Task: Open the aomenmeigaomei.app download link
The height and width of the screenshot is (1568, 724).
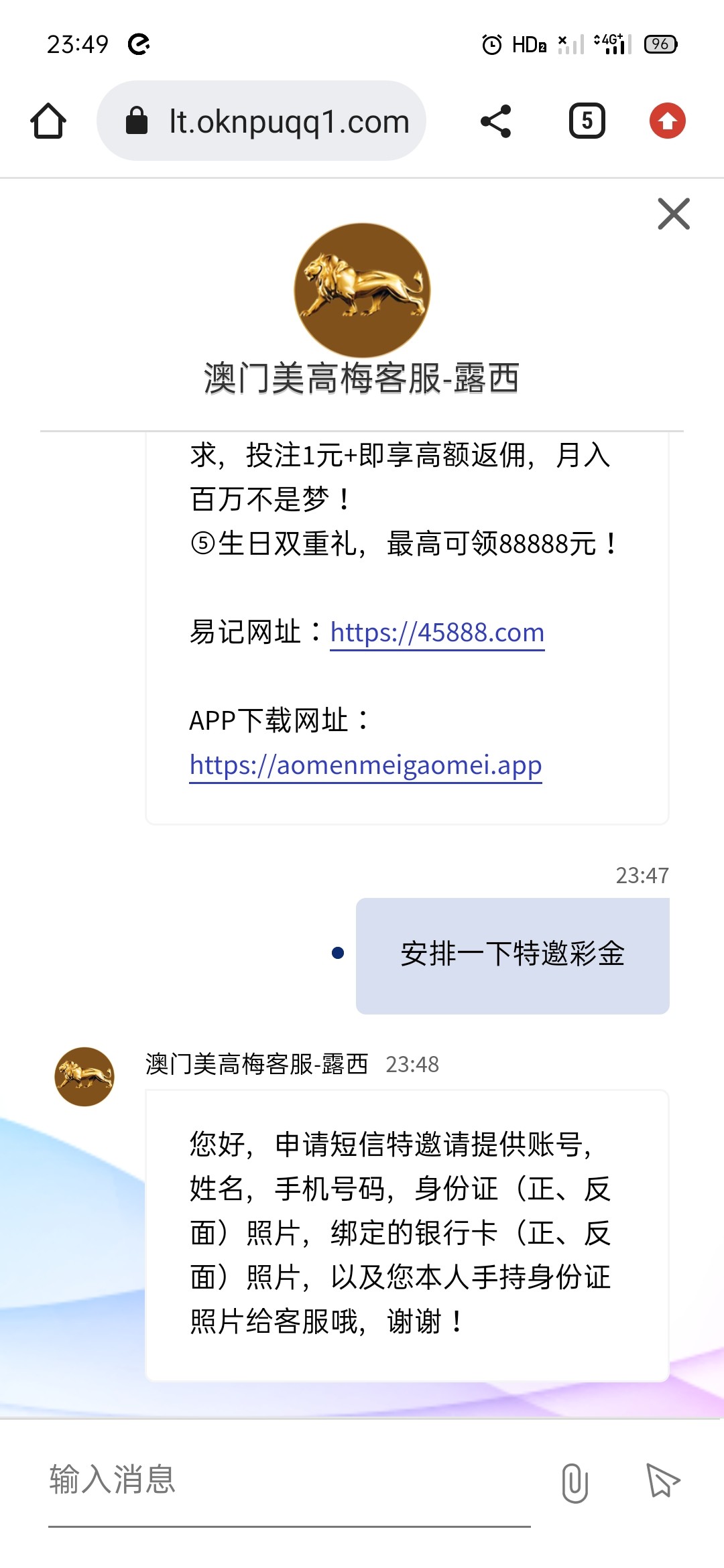Action: coord(365,765)
